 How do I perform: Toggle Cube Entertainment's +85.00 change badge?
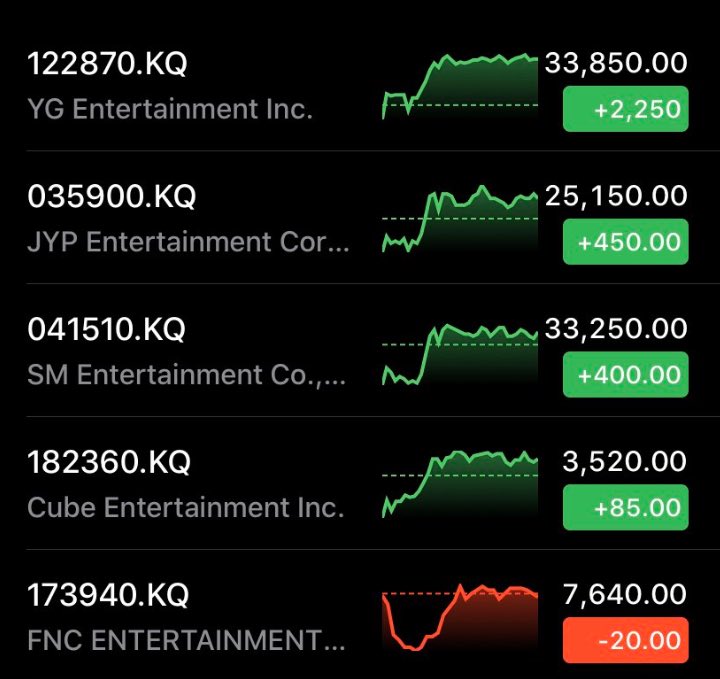pyautogui.click(x=625, y=508)
